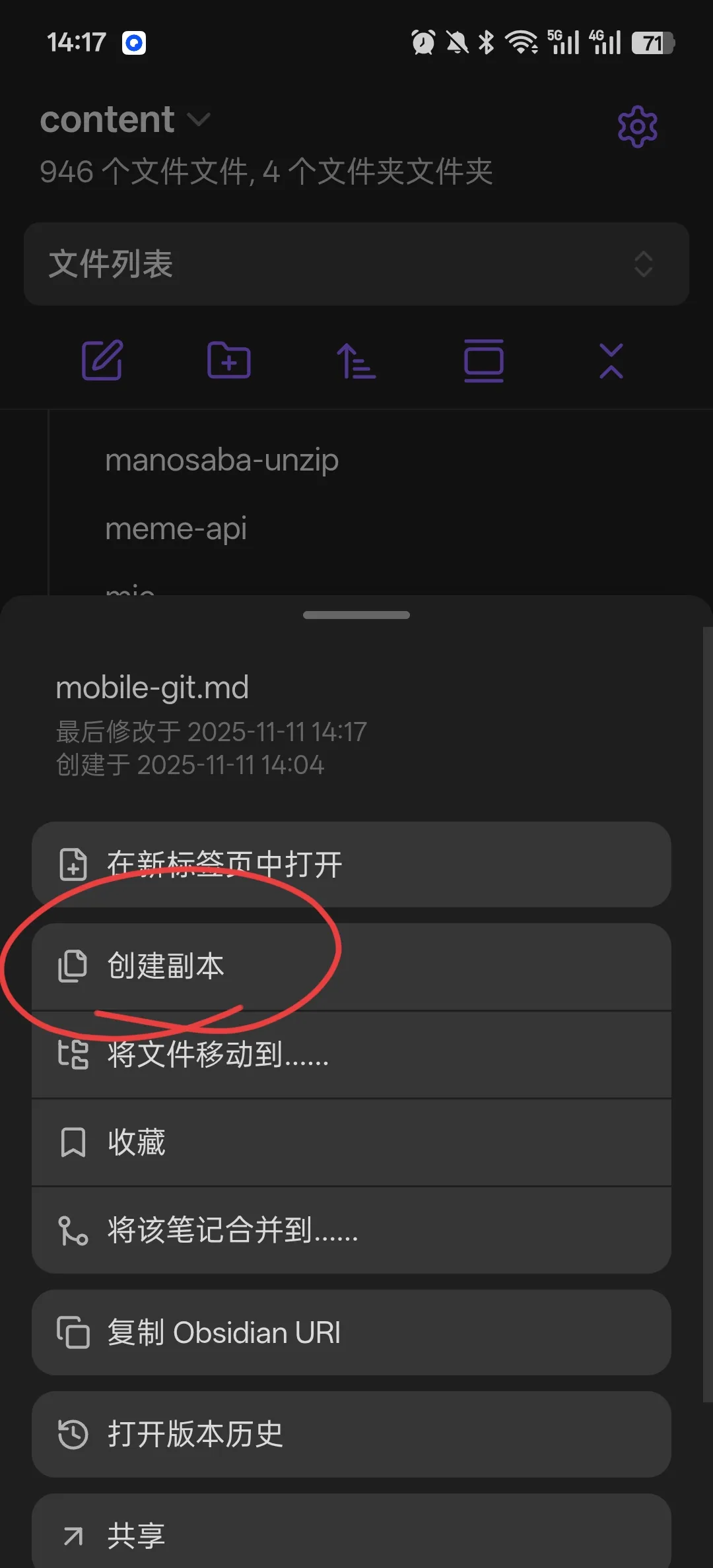713x1568 pixels.
Task: Copy the Obsidian URI
Action: [x=351, y=1332]
